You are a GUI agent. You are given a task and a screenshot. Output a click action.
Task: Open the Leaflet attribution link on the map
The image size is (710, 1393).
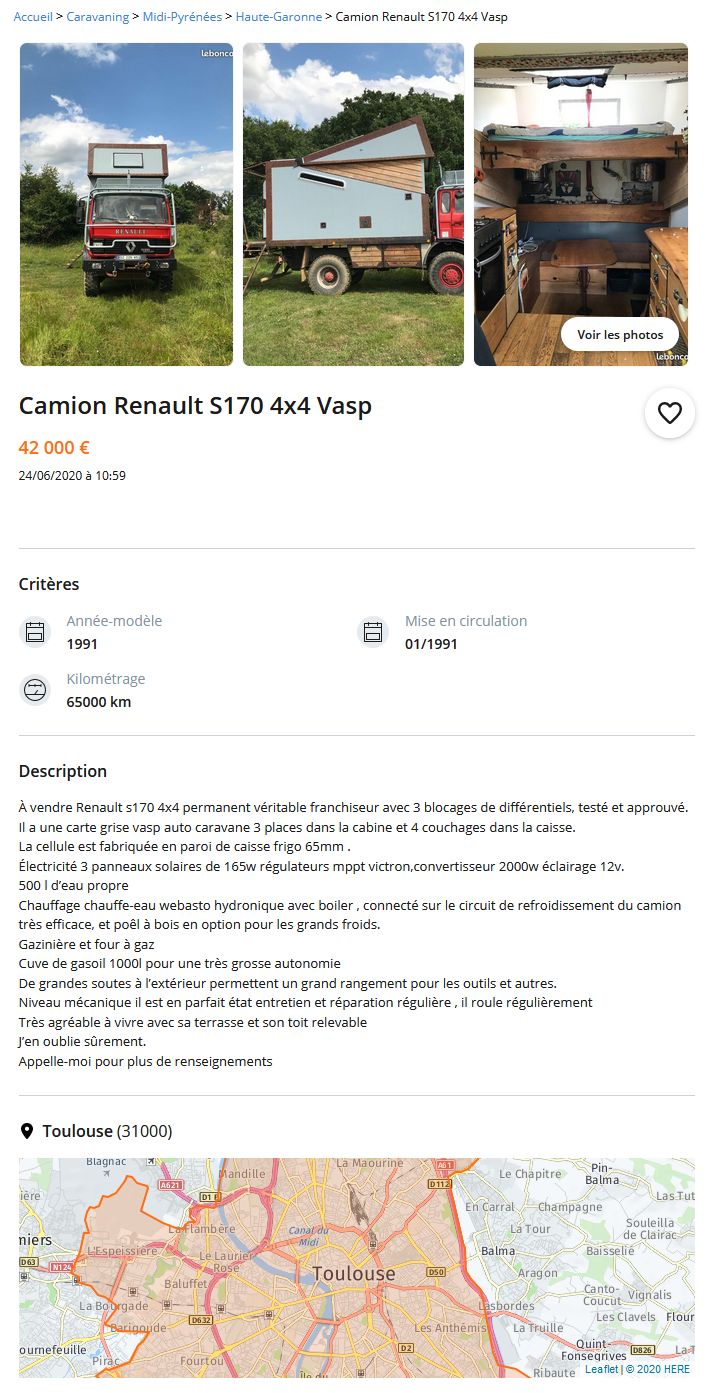tap(601, 1369)
